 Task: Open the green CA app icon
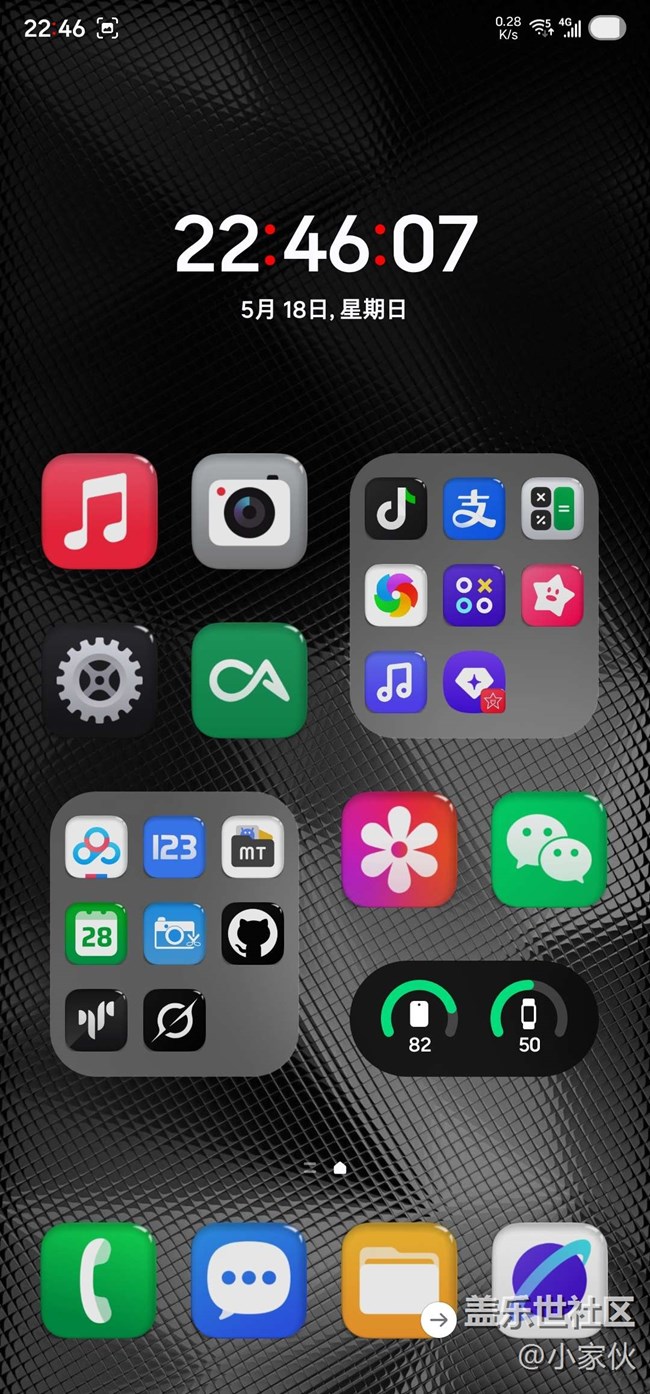tap(249, 681)
